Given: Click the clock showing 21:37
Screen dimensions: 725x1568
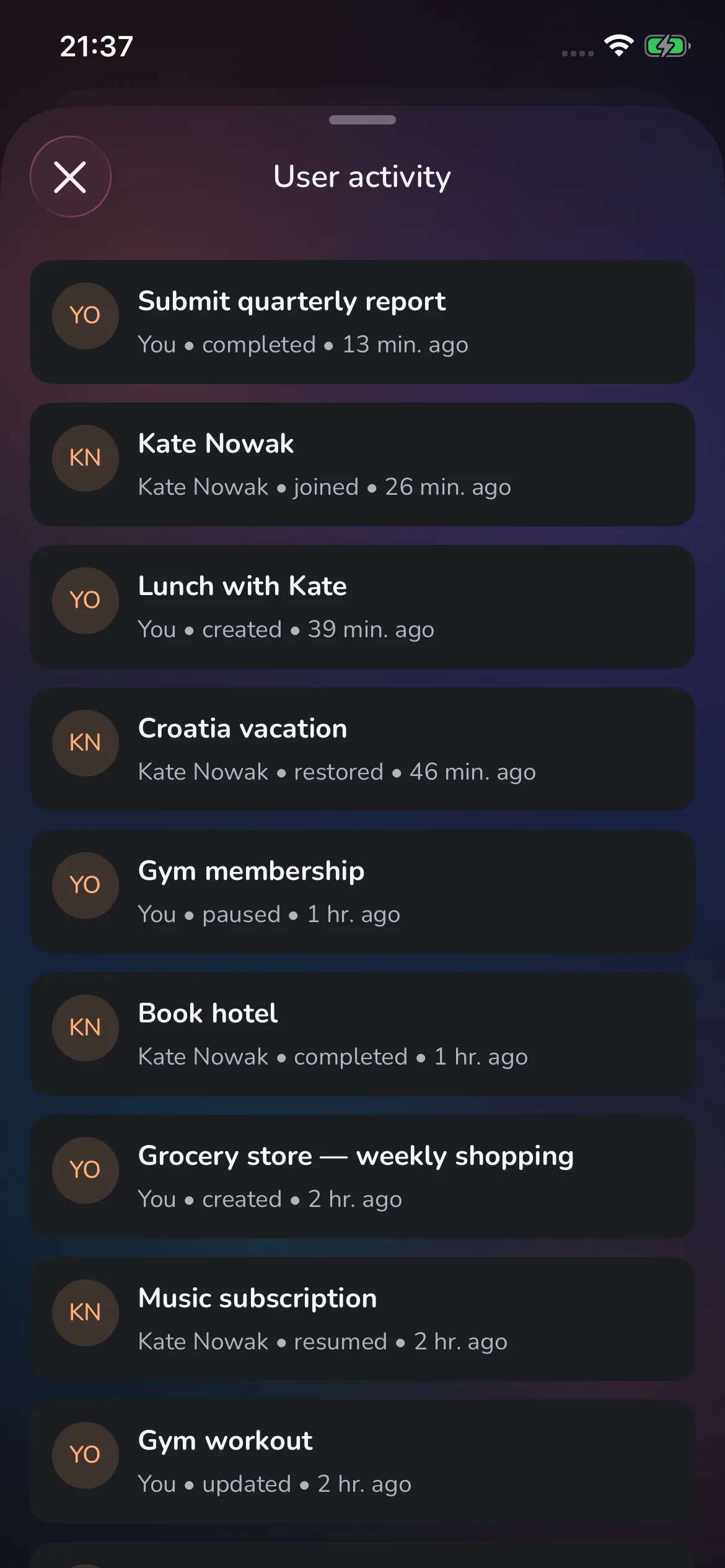Looking at the screenshot, I should pos(97,46).
